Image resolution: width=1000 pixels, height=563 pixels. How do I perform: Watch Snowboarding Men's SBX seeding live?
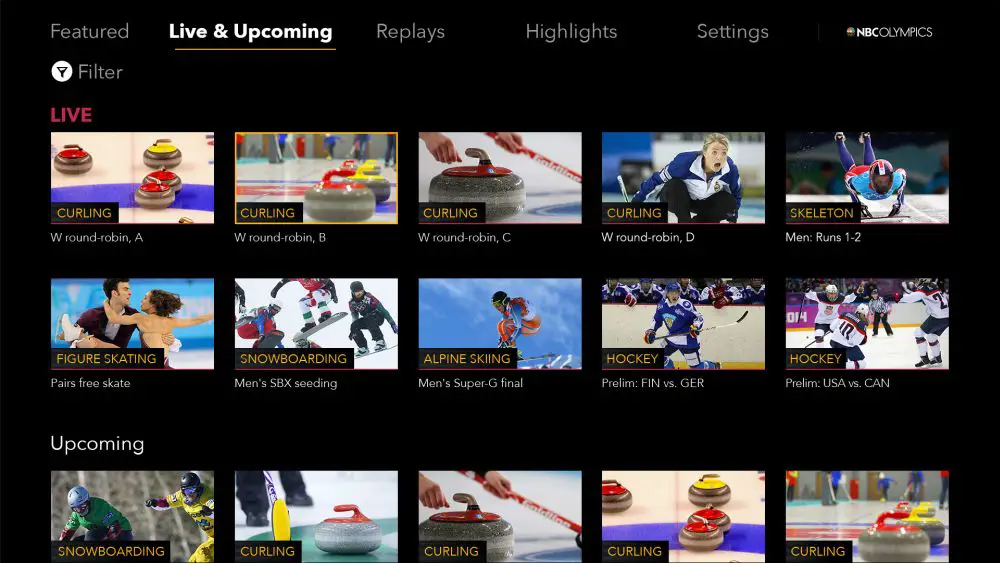316,323
